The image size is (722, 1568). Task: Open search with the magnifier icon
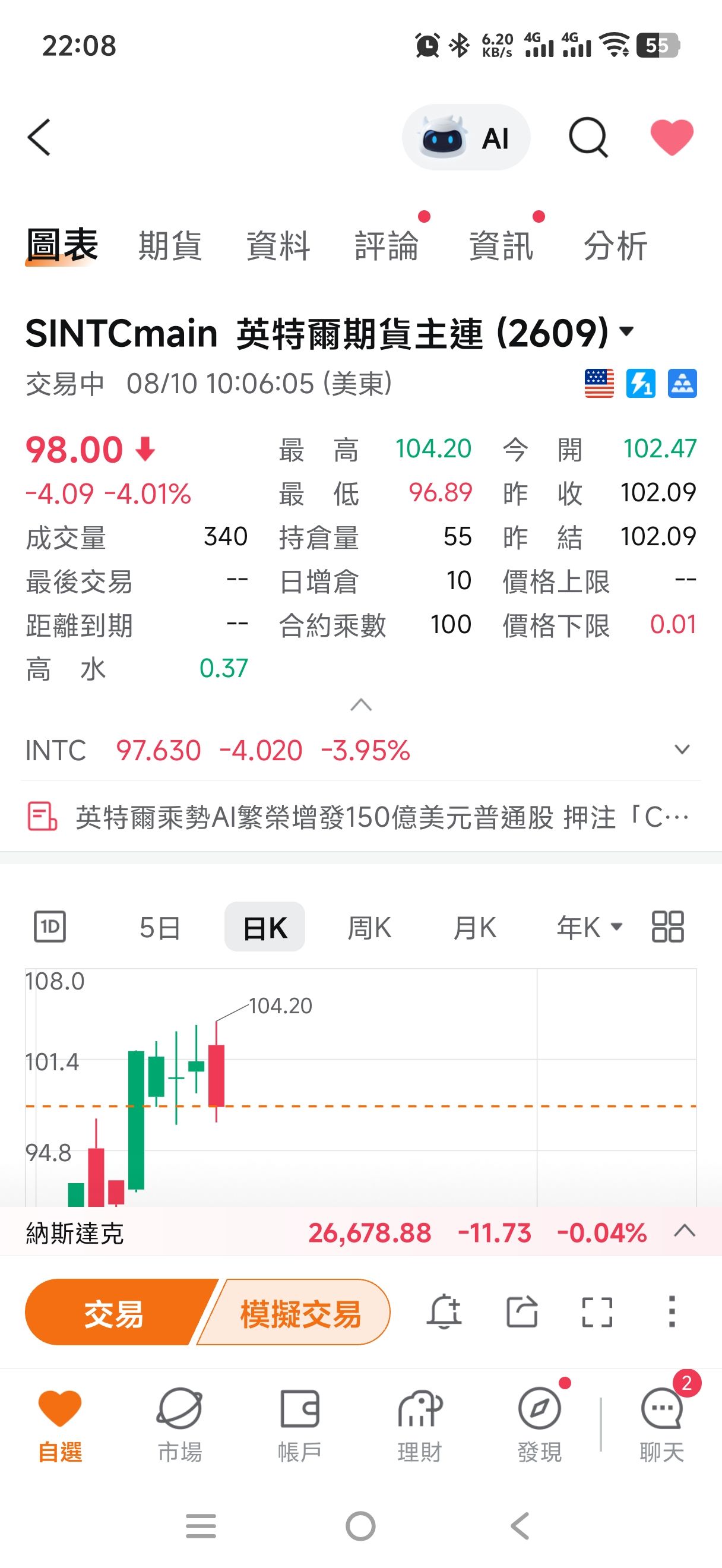click(588, 138)
